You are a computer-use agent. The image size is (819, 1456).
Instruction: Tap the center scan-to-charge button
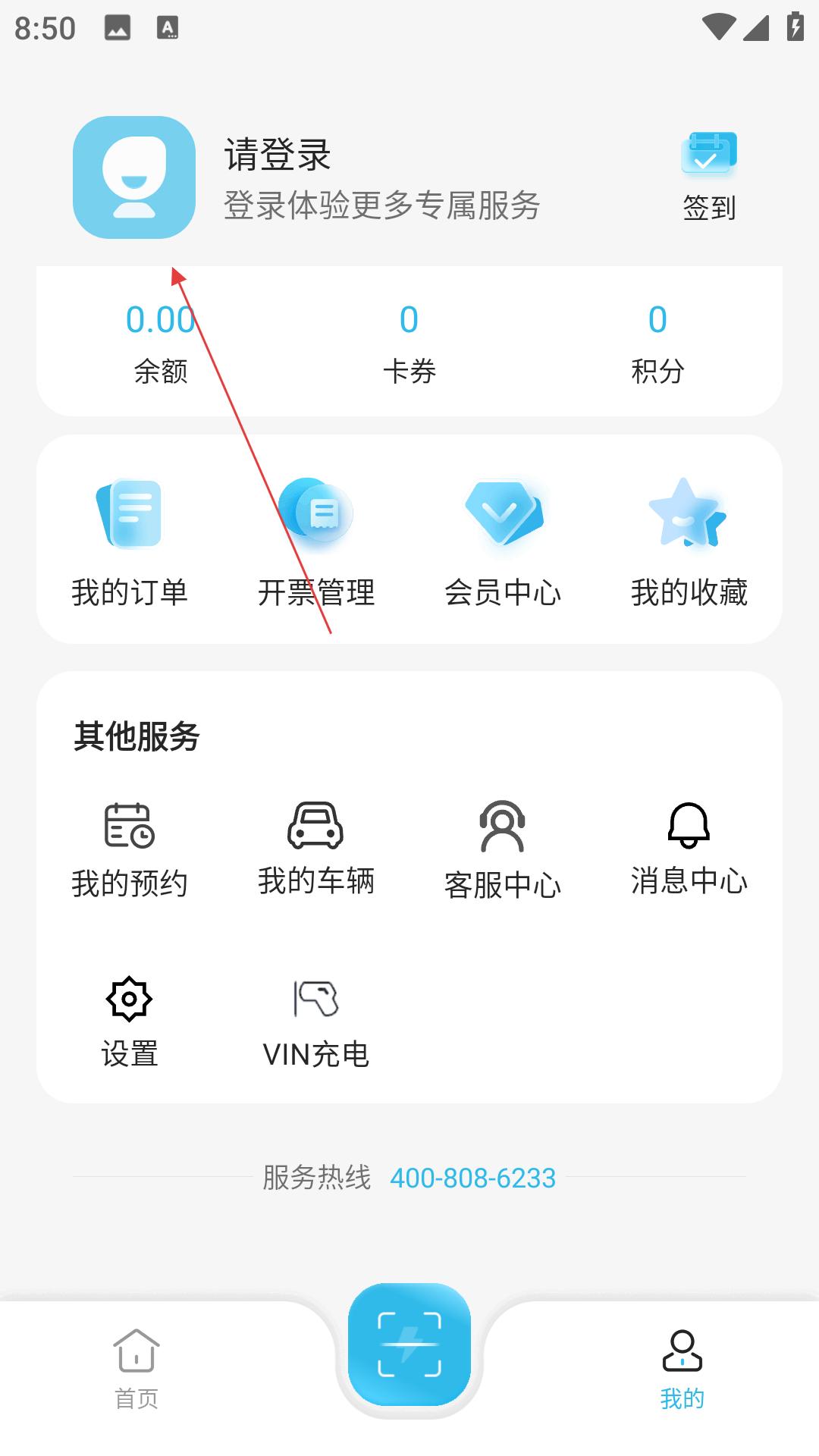[409, 1344]
